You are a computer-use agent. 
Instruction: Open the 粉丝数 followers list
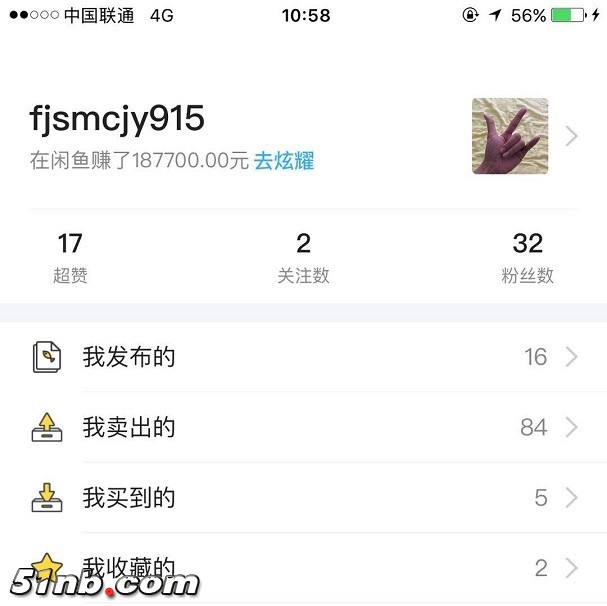pos(527,257)
